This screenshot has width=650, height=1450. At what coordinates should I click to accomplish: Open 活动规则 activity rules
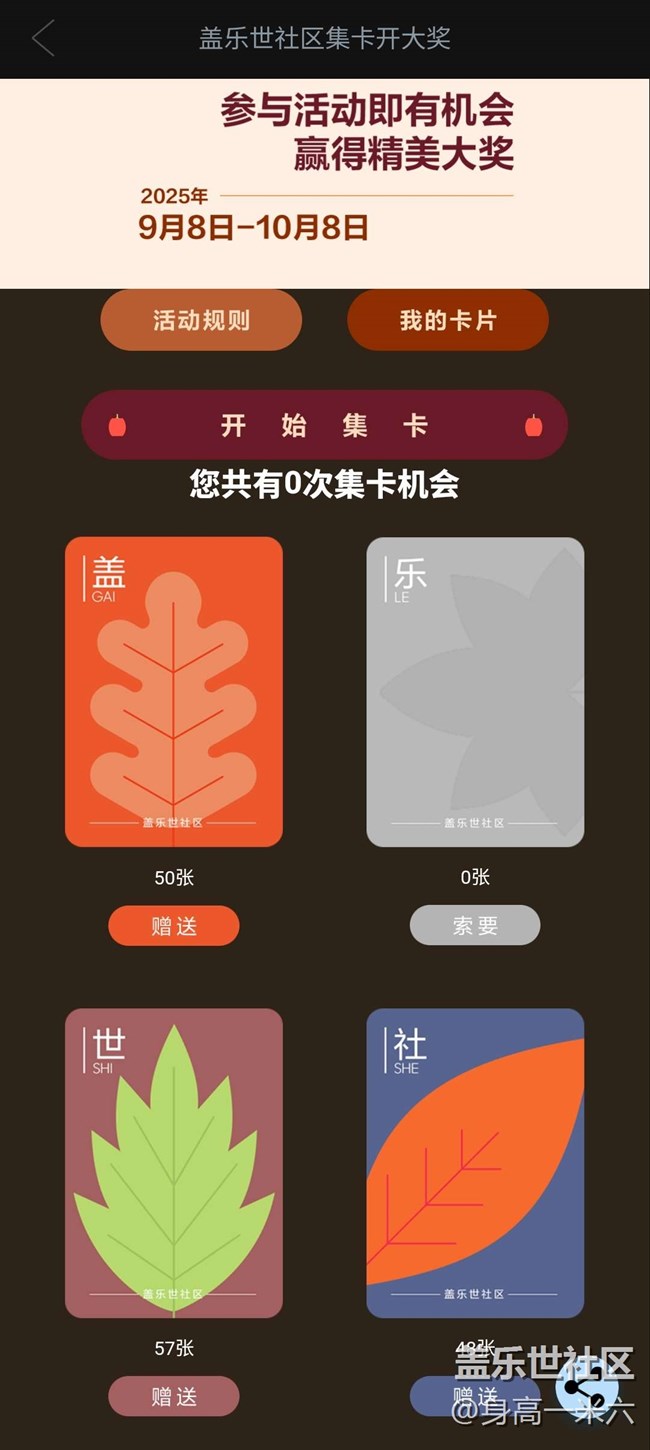(201, 320)
